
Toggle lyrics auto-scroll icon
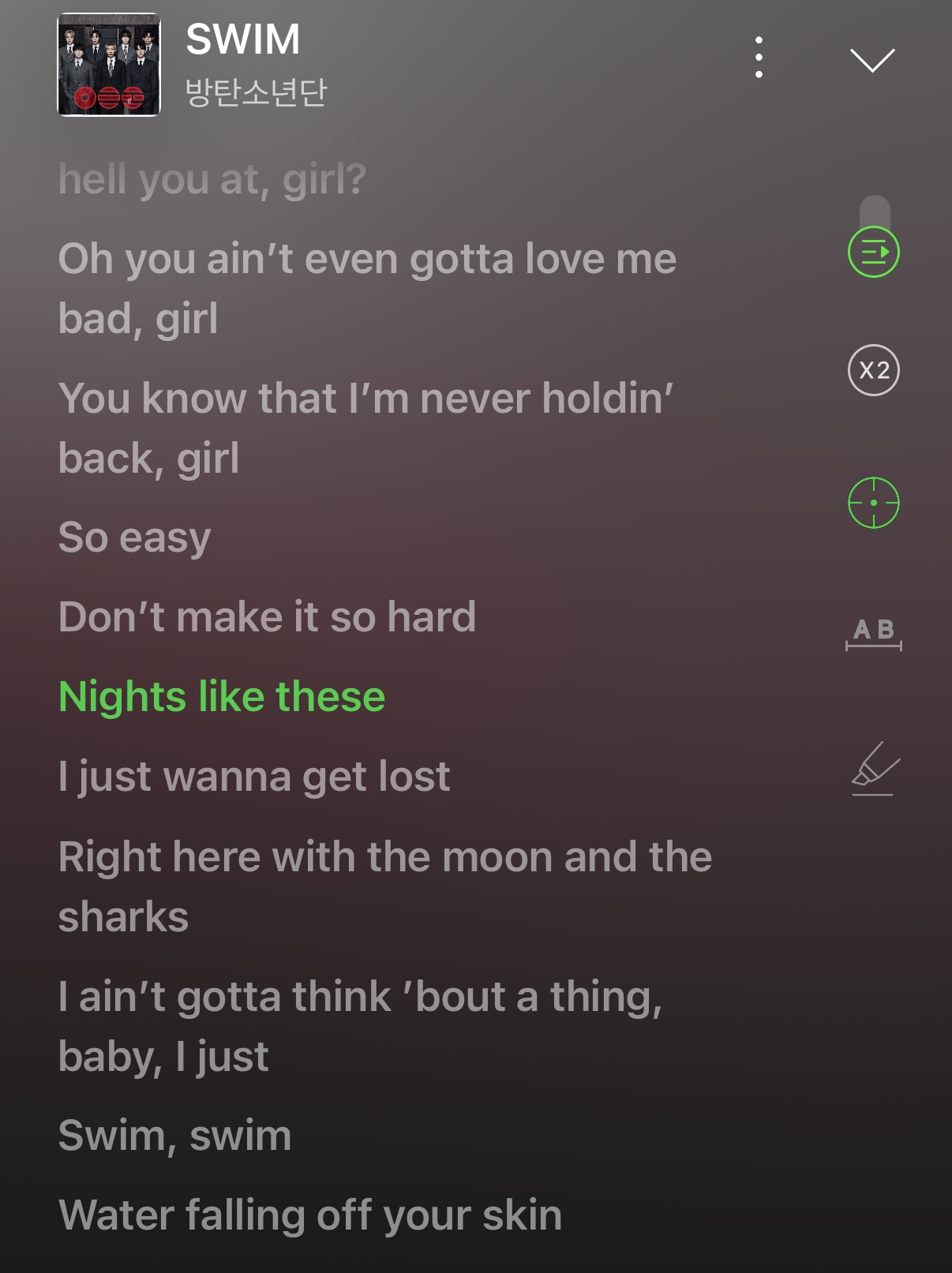pyautogui.click(x=873, y=253)
